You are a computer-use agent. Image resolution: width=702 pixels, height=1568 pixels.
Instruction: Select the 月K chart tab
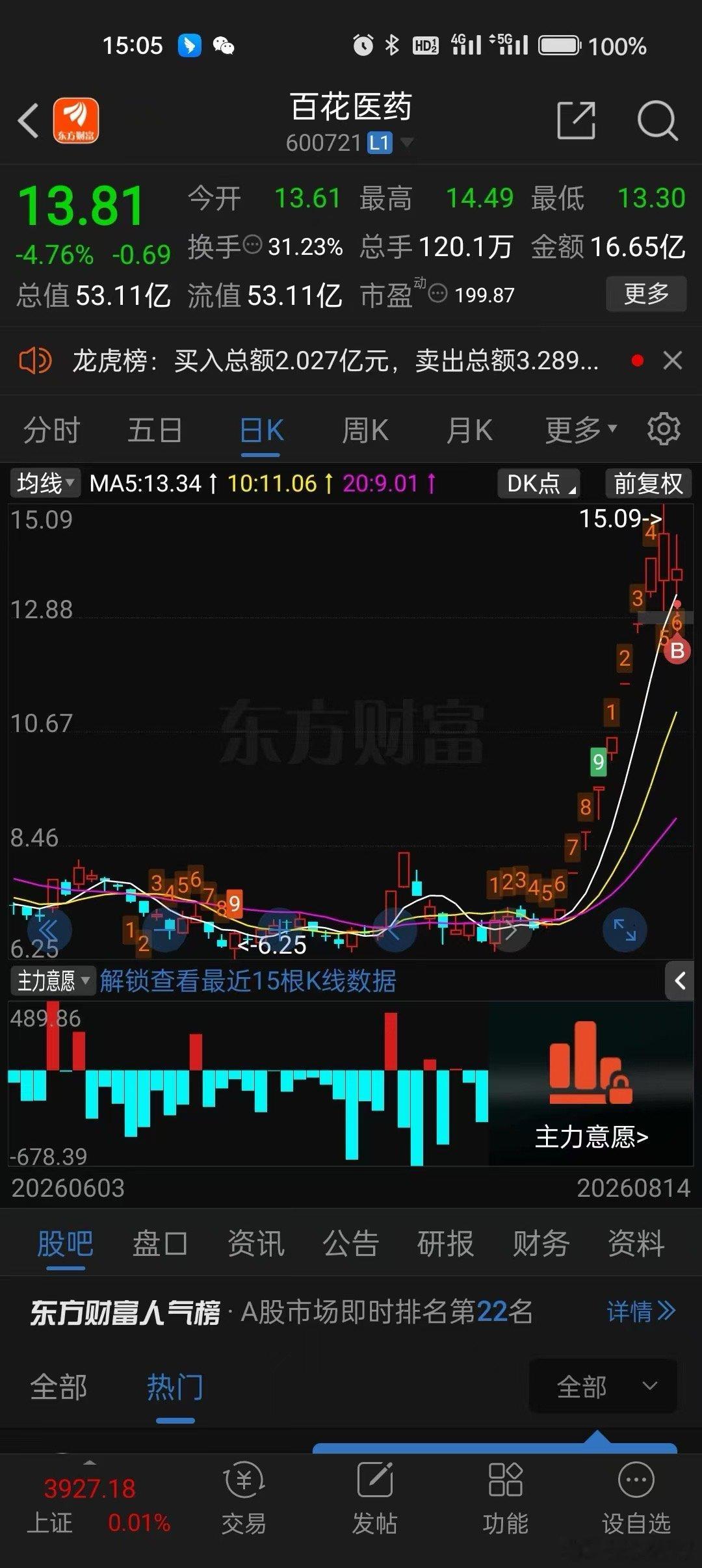coord(469,430)
